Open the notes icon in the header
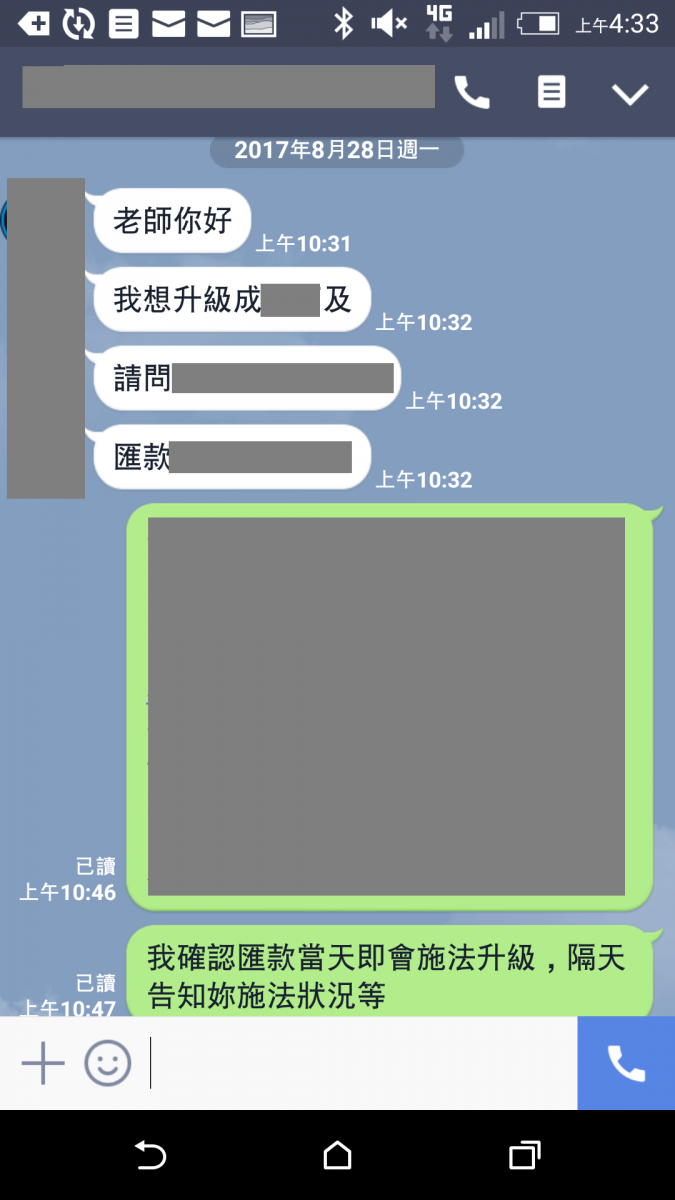This screenshot has width=675, height=1200. point(551,93)
